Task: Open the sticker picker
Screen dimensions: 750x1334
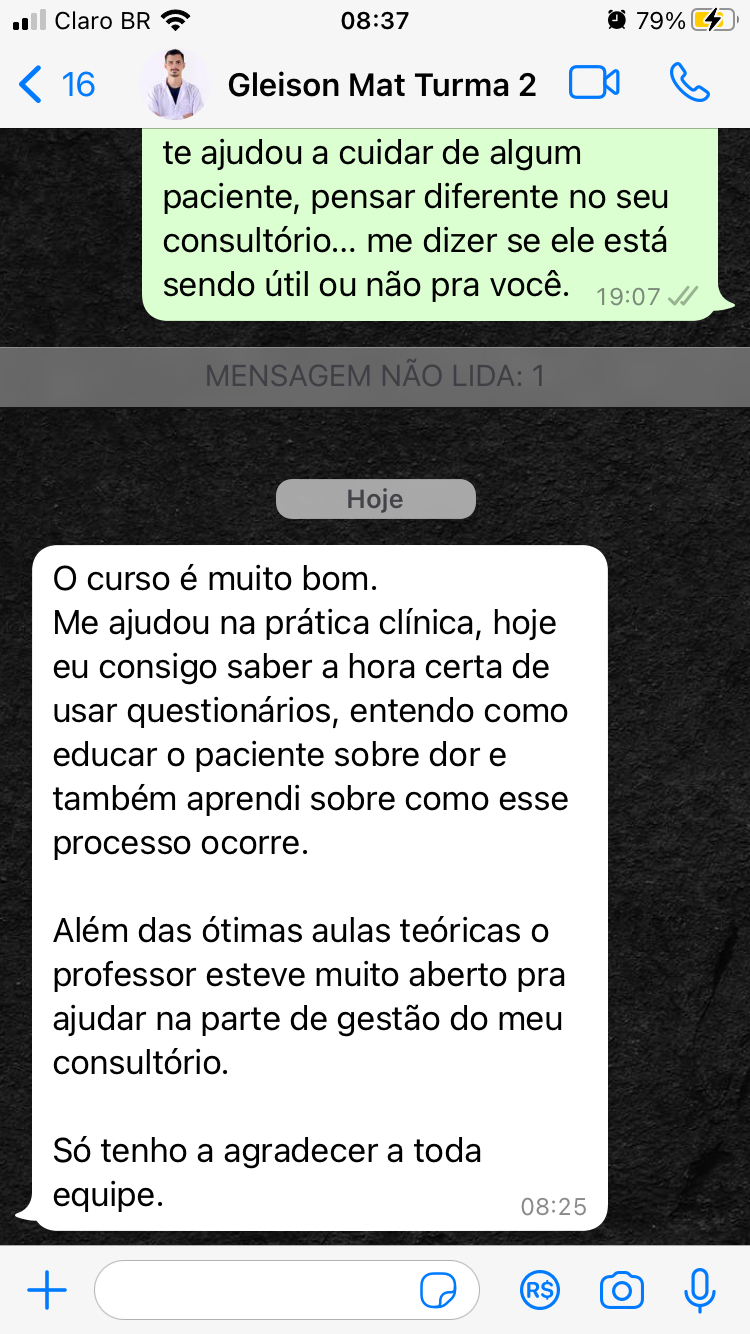Action: (x=439, y=1291)
